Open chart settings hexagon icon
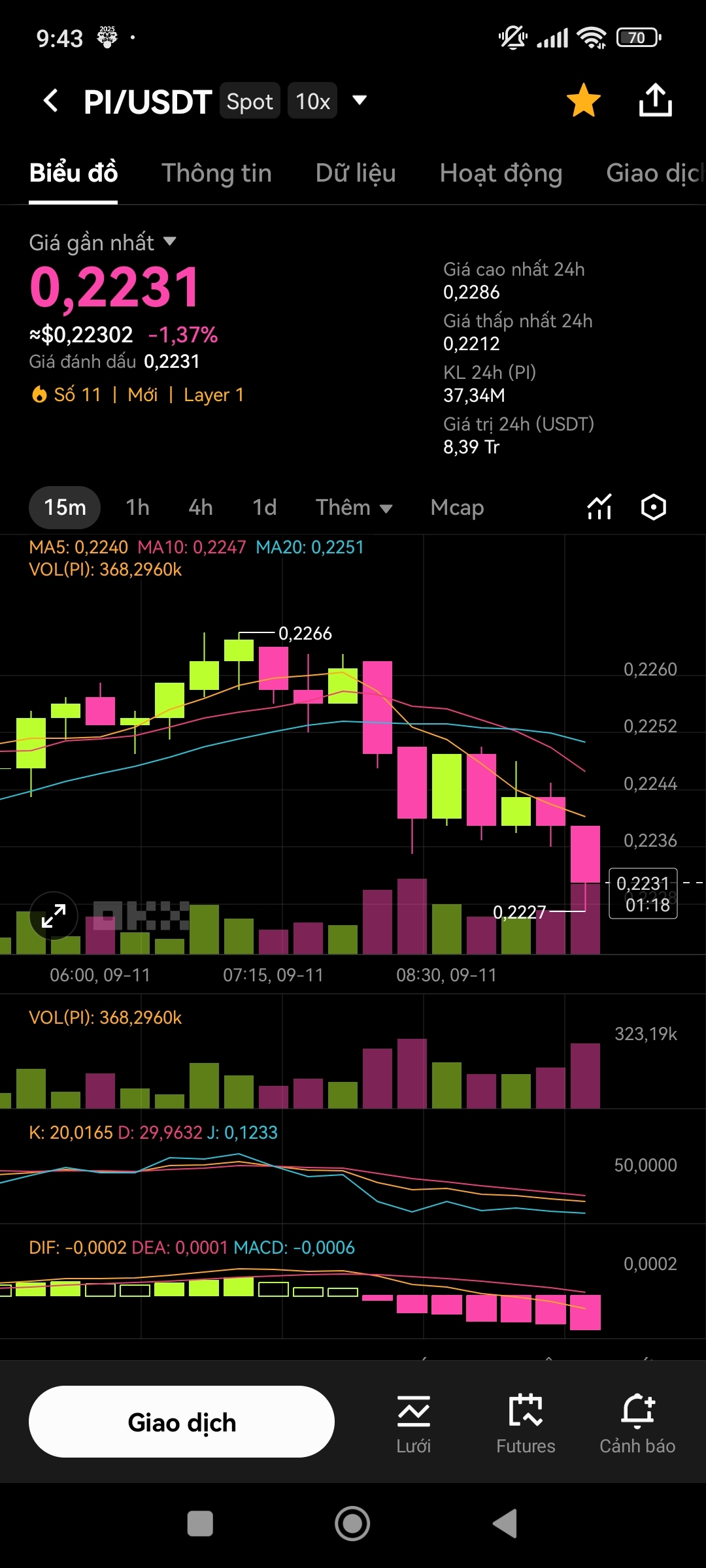Viewport: 706px width, 1568px height. pos(654,507)
